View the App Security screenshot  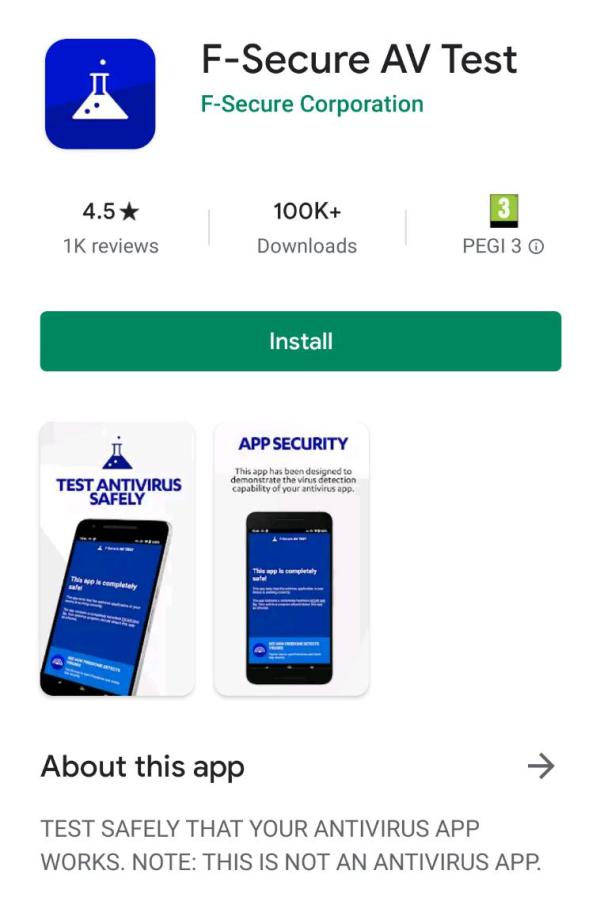coord(291,559)
